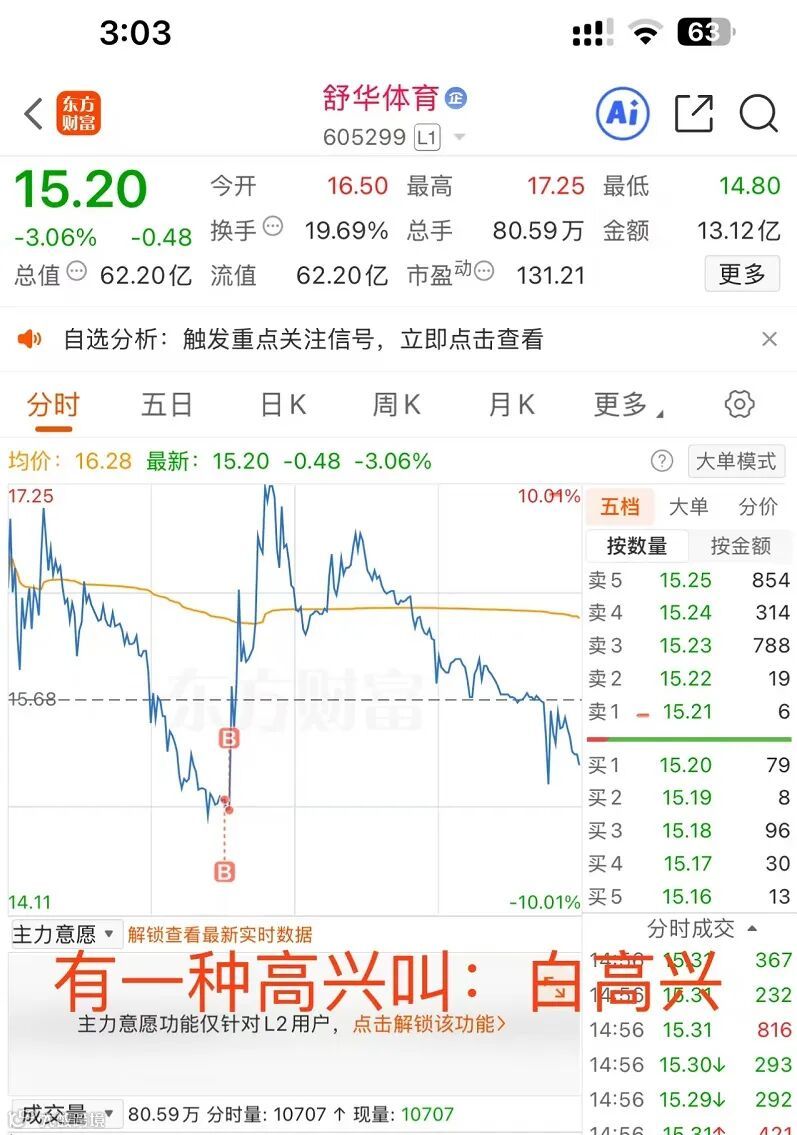Viewport: 797px width, 1135px height.
Task: Open stock search
Action: 758,113
